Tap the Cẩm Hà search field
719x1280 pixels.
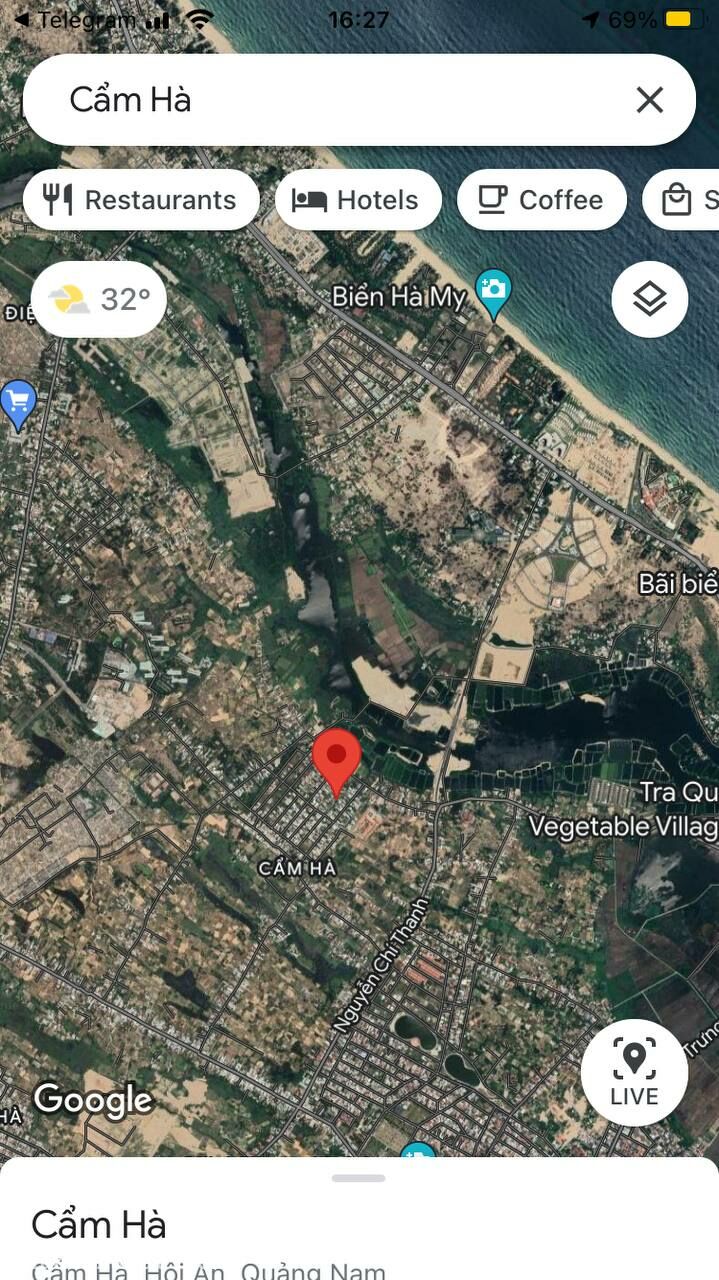[330, 100]
